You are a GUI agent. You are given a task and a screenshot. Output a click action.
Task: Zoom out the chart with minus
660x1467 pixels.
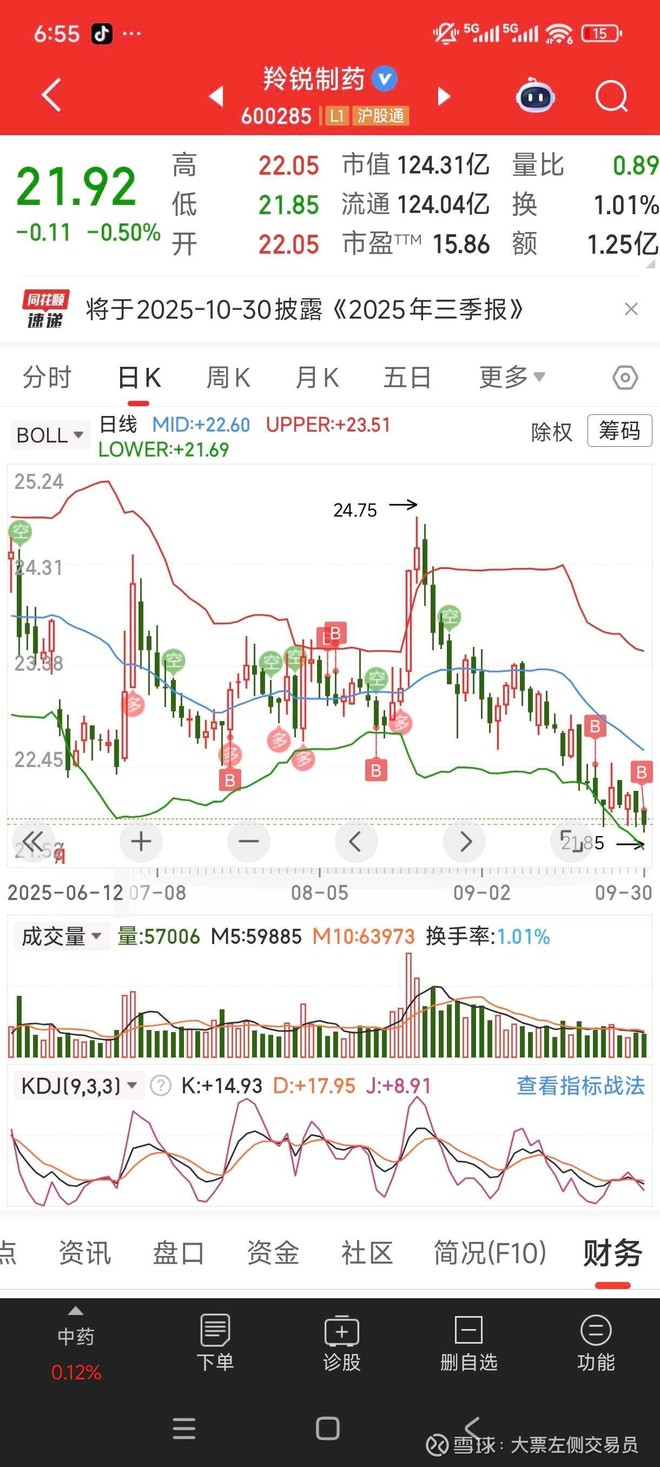pos(248,842)
